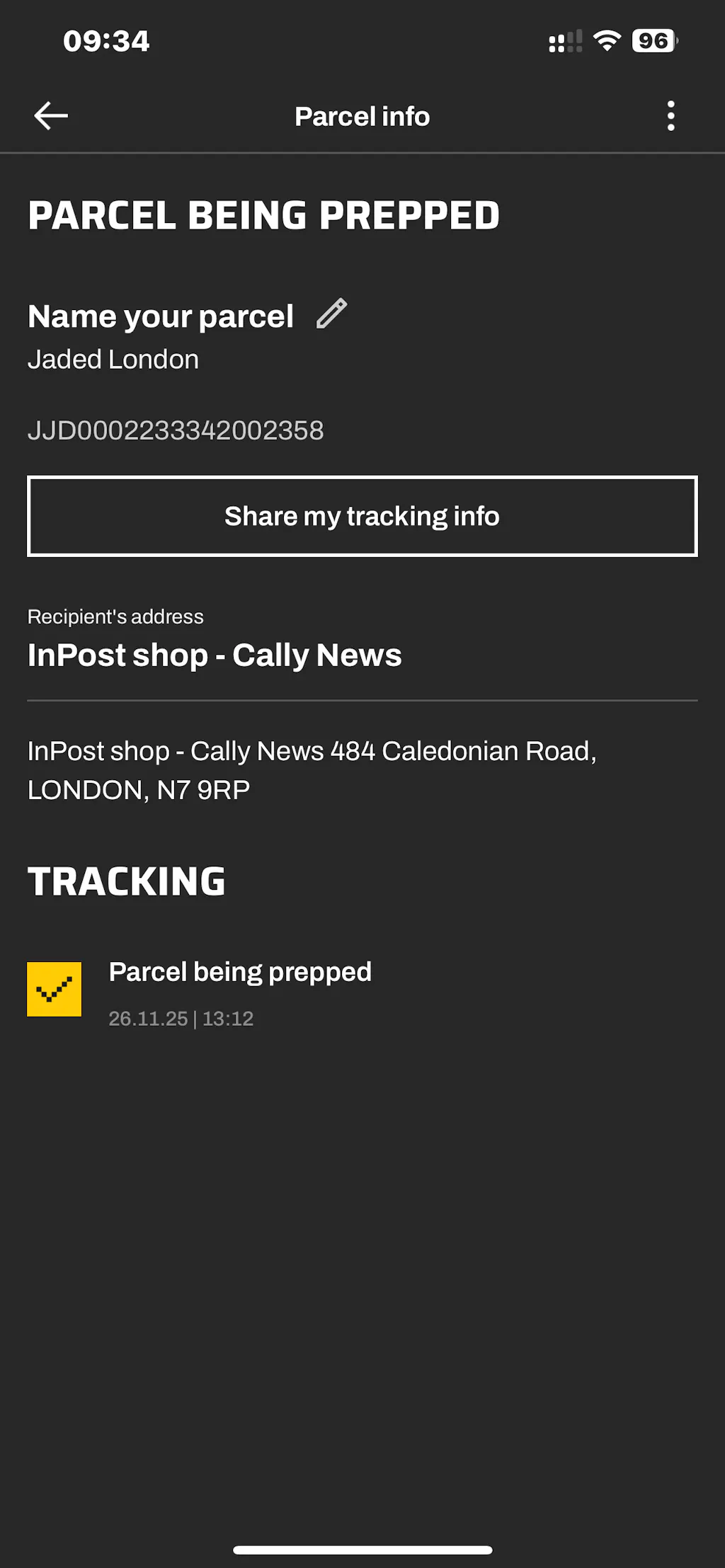Go back from Parcel info

[51, 116]
